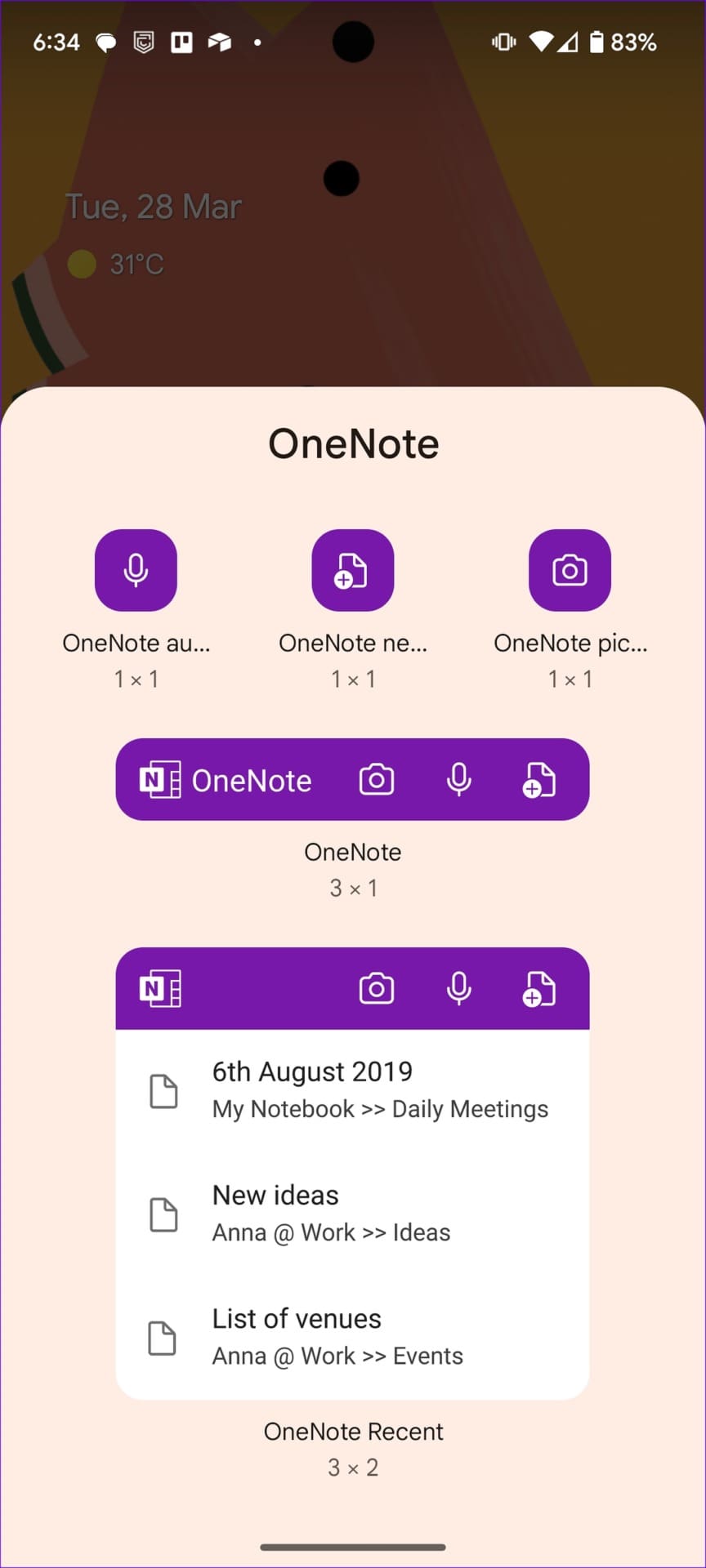Tap the page icon beside List of venues

[163, 1338]
